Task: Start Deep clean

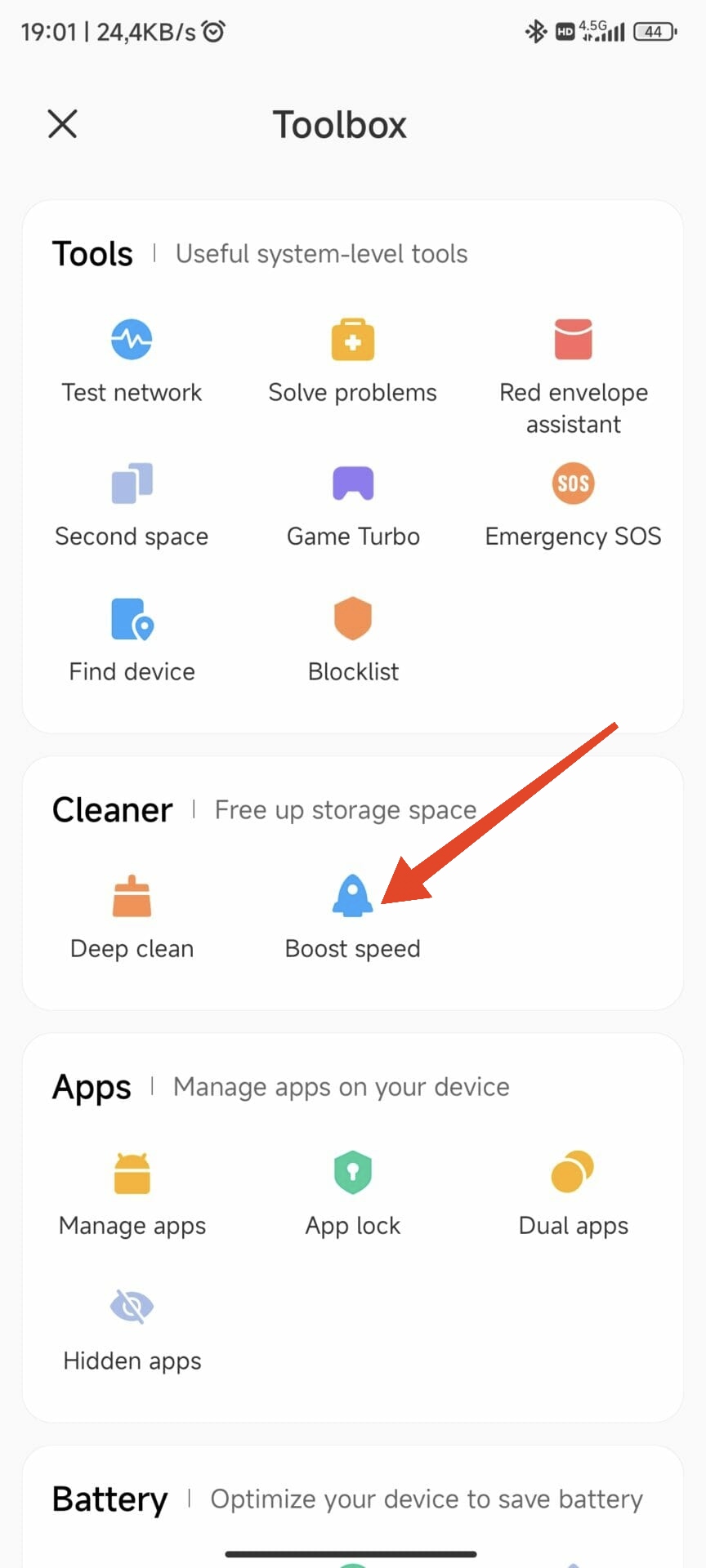Action: 132,918
